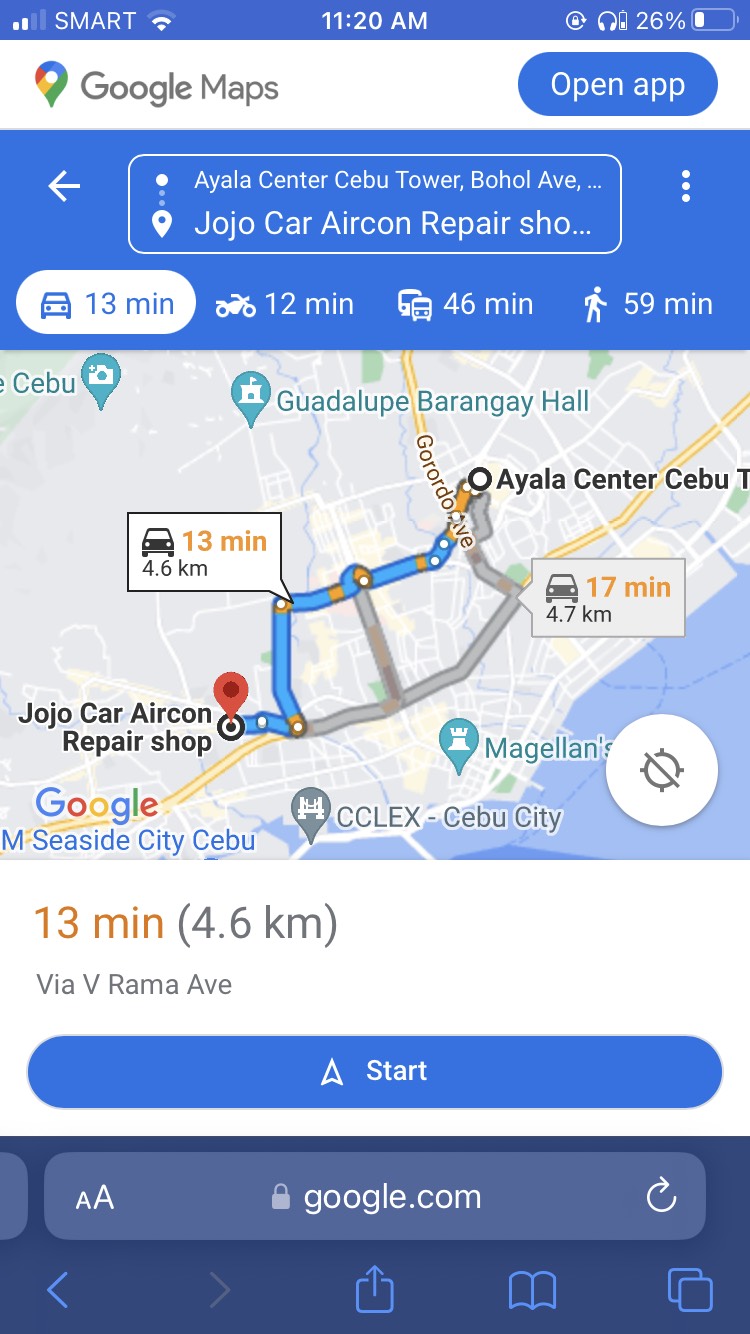The height and width of the screenshot is (1334, 750).
Task: Open Safari bookmarks
Action: [x=532, y=1290]
